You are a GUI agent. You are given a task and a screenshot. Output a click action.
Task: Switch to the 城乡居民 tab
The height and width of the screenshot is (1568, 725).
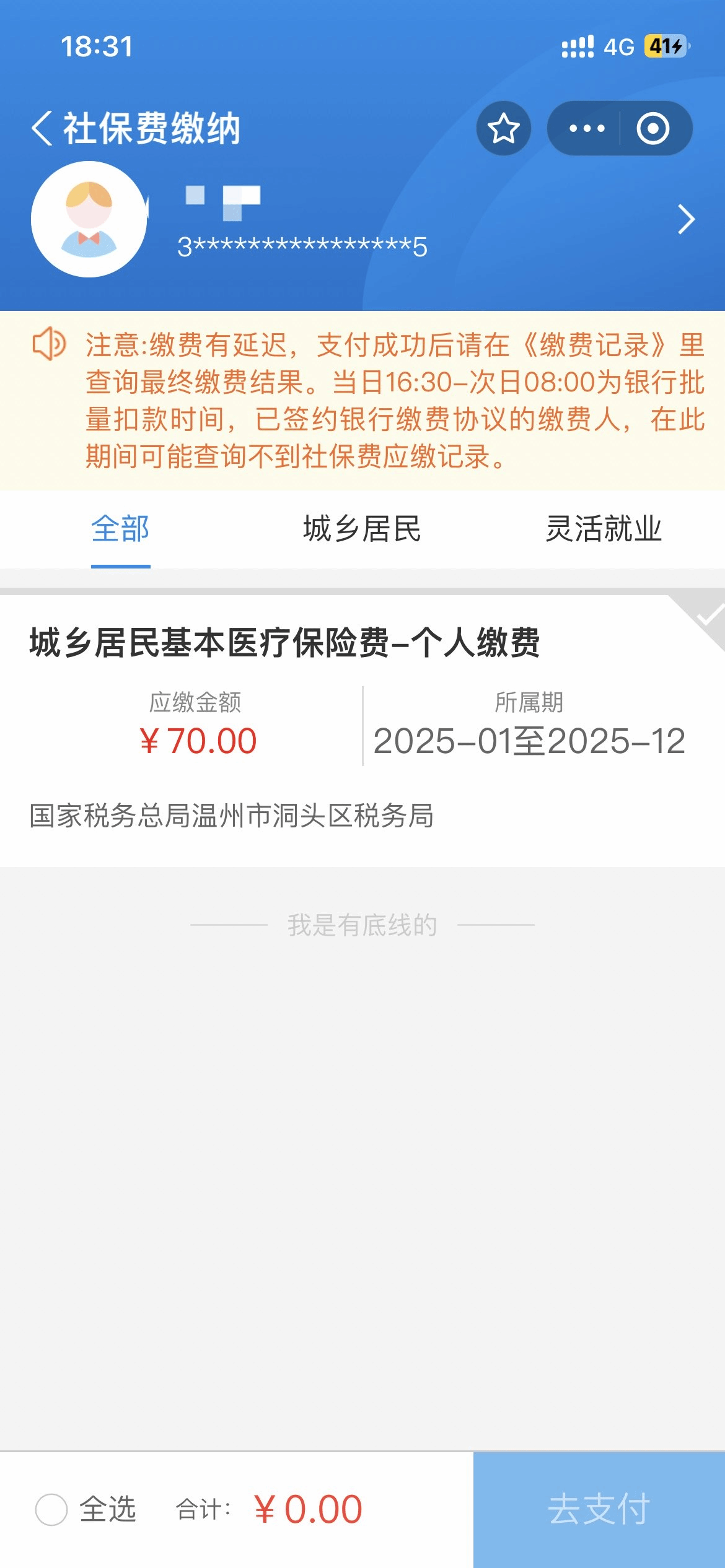coord(362,530)
